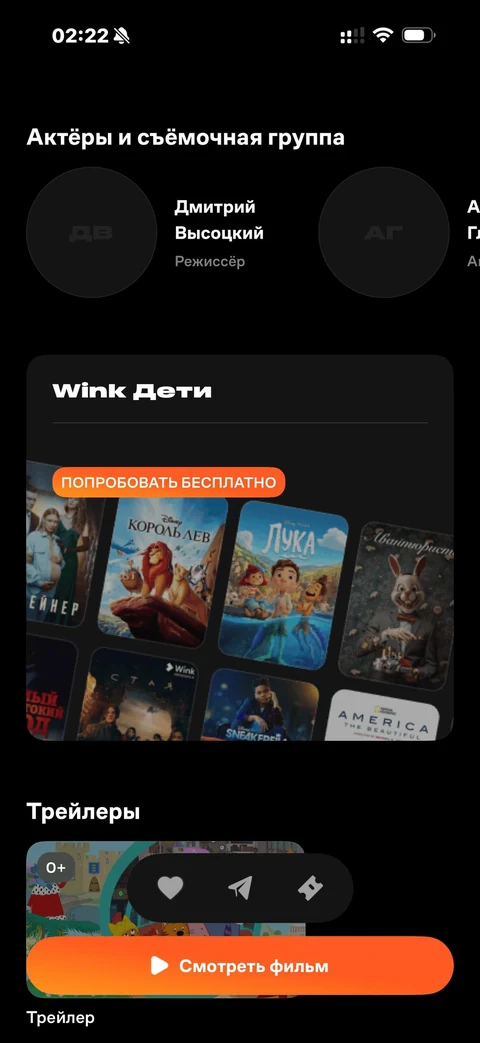Viewport: 480px width, 1043px height.
Task: Open the Wink Дети promo banner
Action: pos(240,547)
